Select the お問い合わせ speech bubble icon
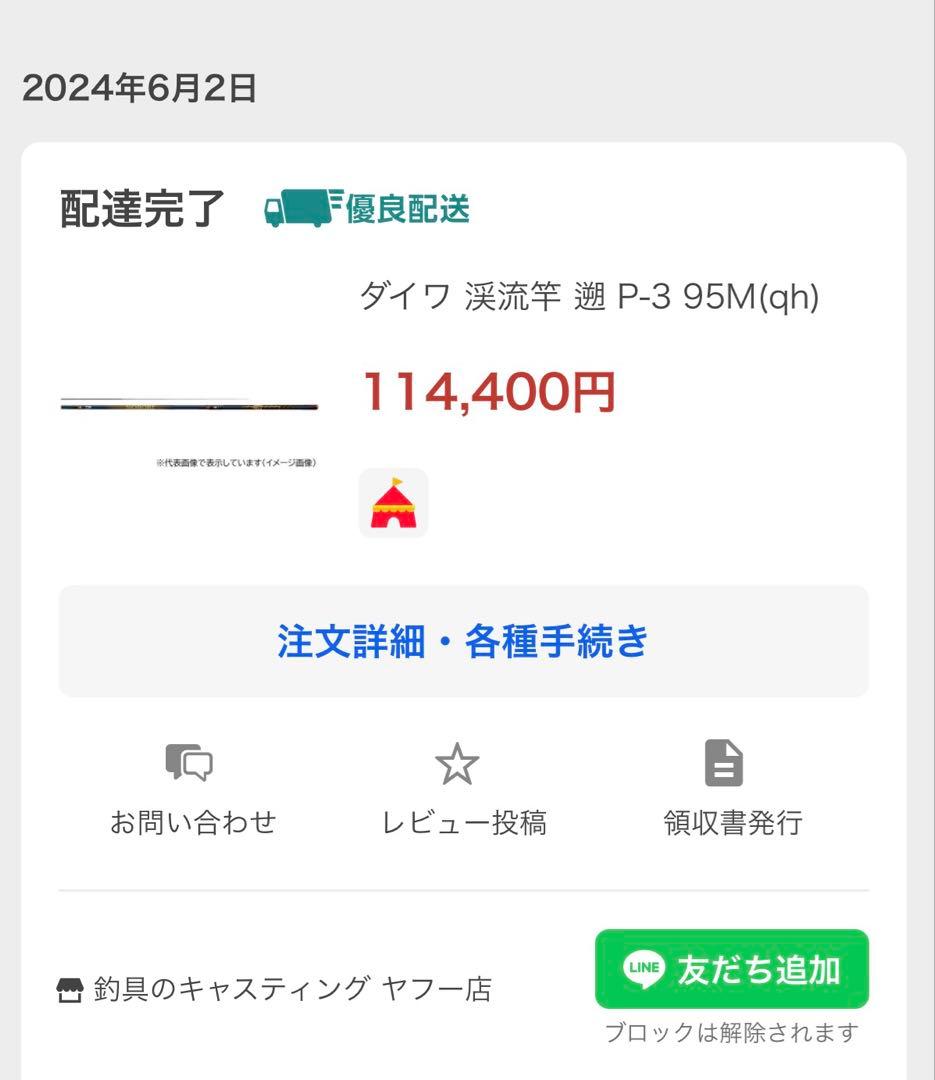 tap(190, 763)
